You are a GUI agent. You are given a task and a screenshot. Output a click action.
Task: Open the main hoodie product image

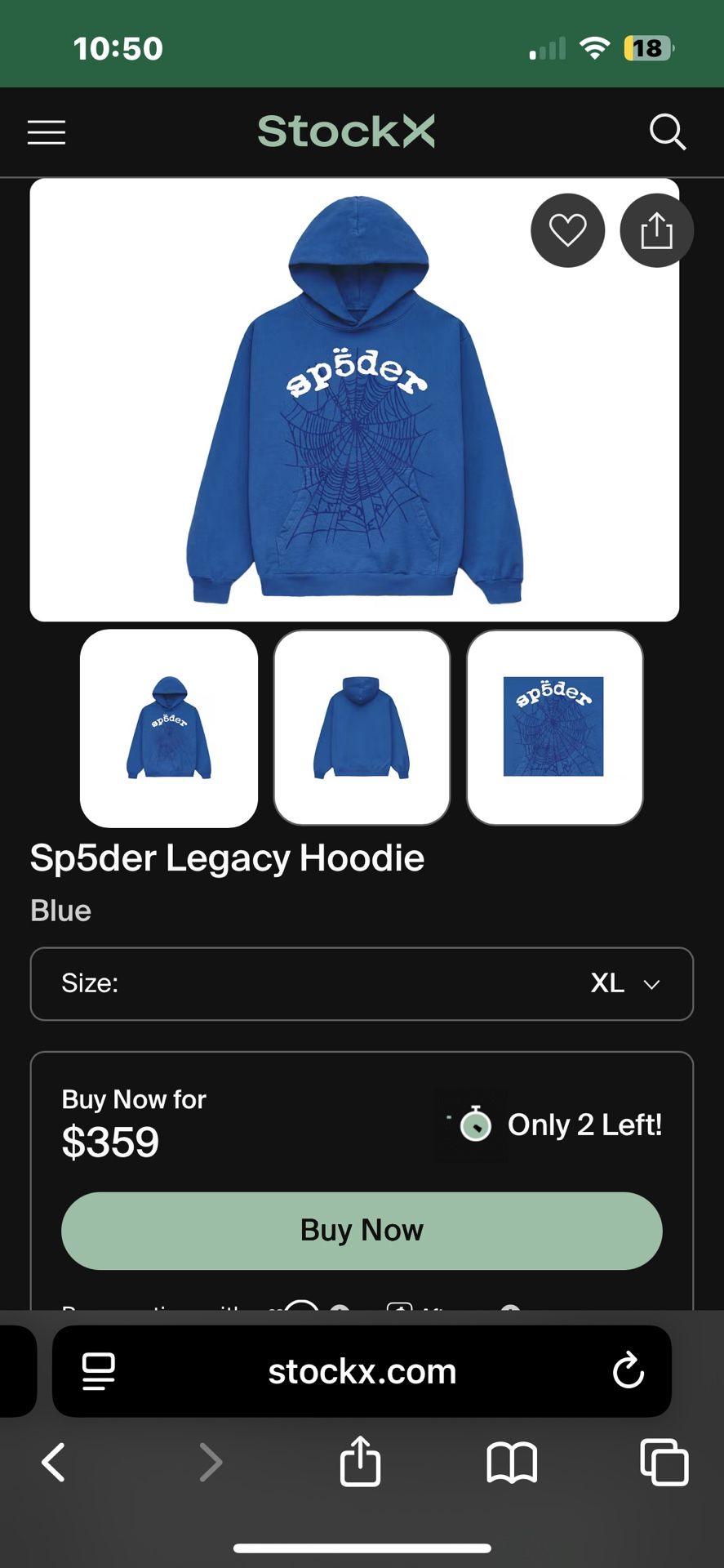coord(354,400)
